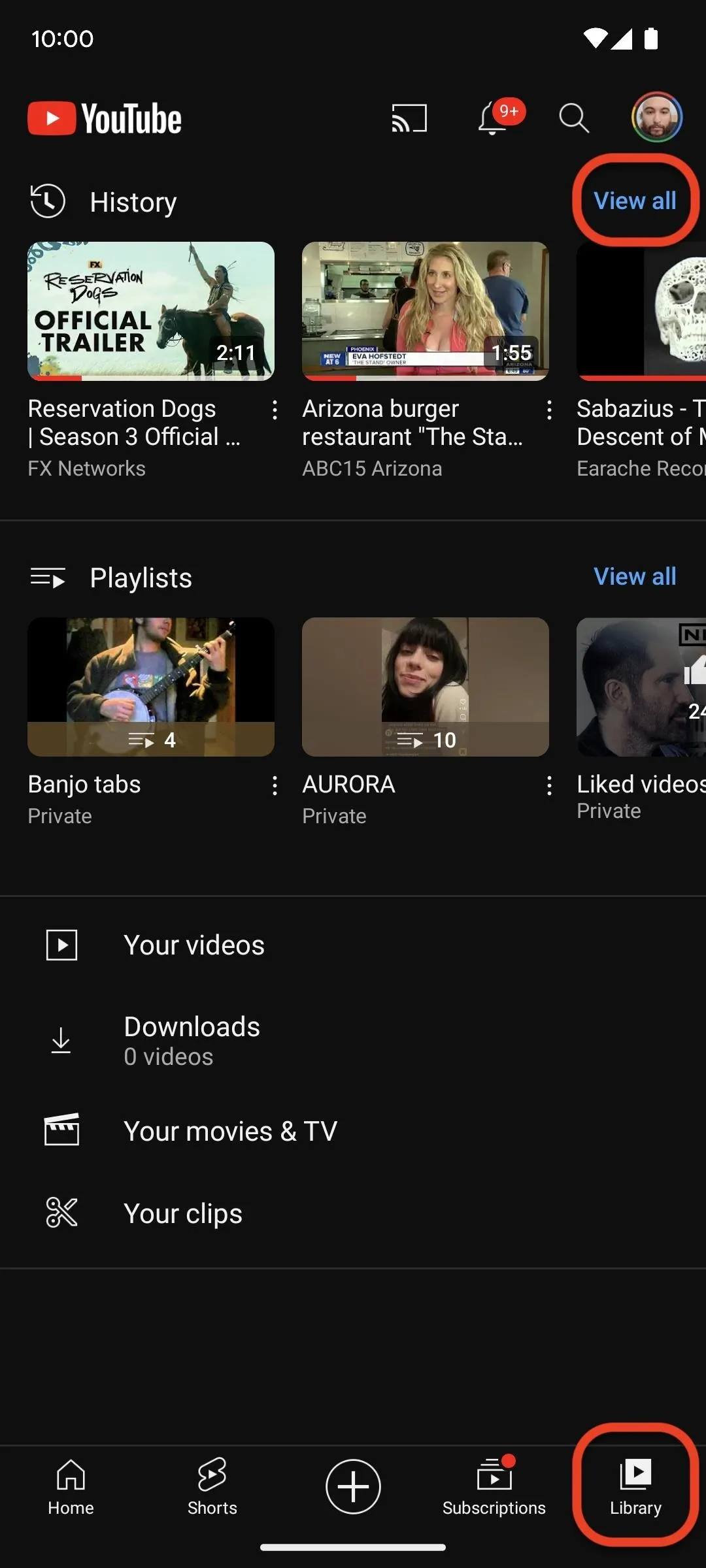View all playlists
The image size is (706, 1568).
(635, 576)
